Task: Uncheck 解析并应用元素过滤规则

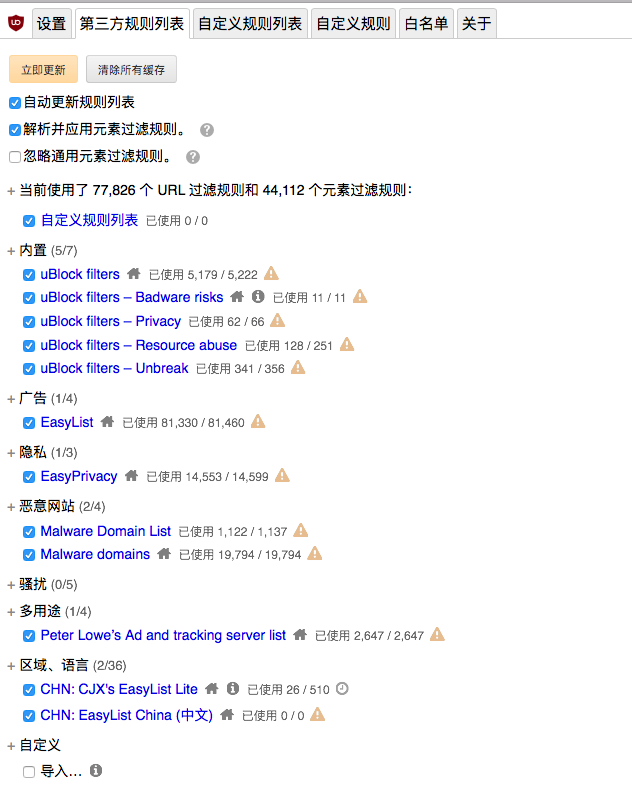Action: click(15, 130)
